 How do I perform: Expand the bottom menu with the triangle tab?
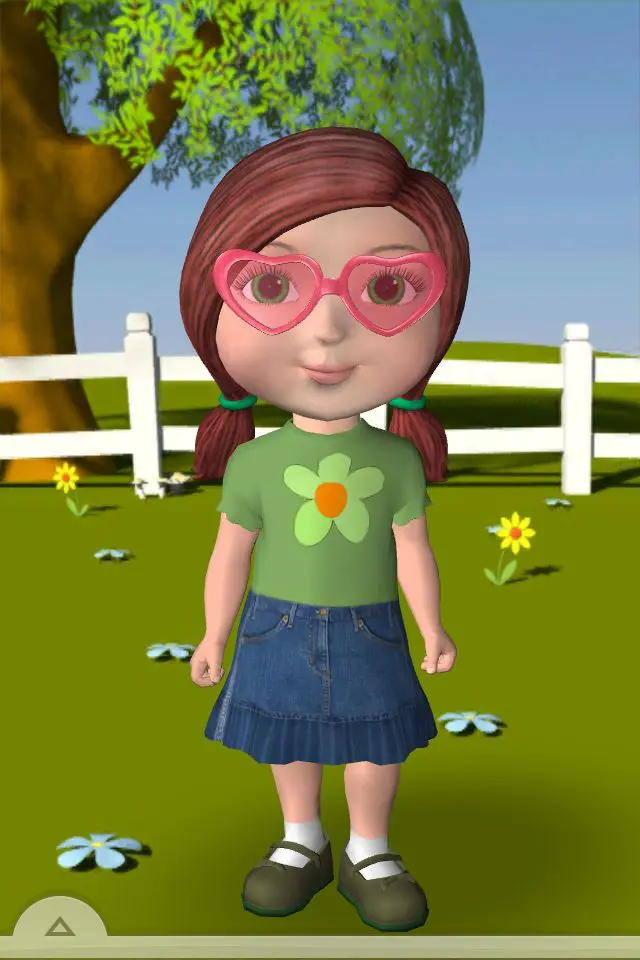click(x=60, y=924)
